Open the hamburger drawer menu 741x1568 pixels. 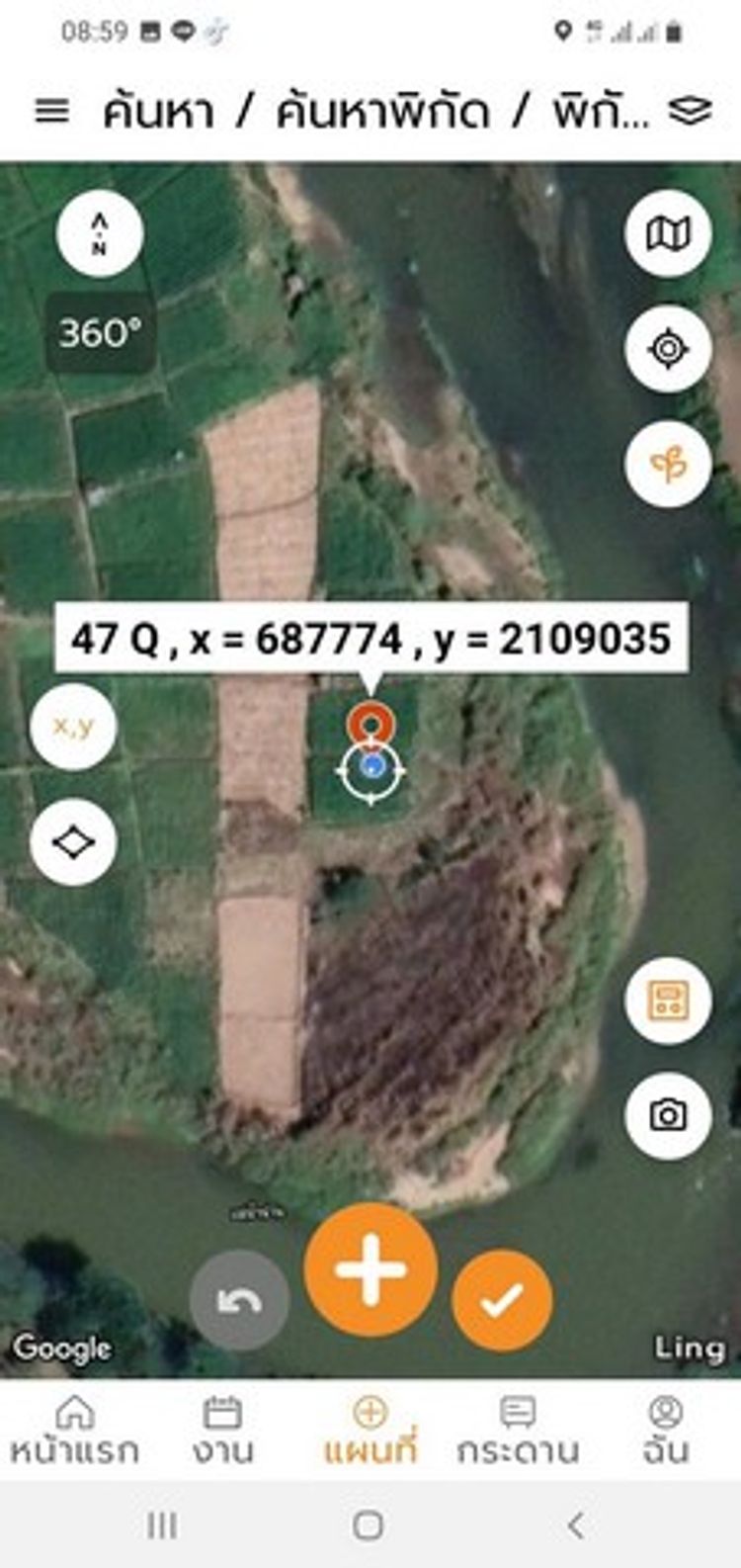(x=52, y=111)
